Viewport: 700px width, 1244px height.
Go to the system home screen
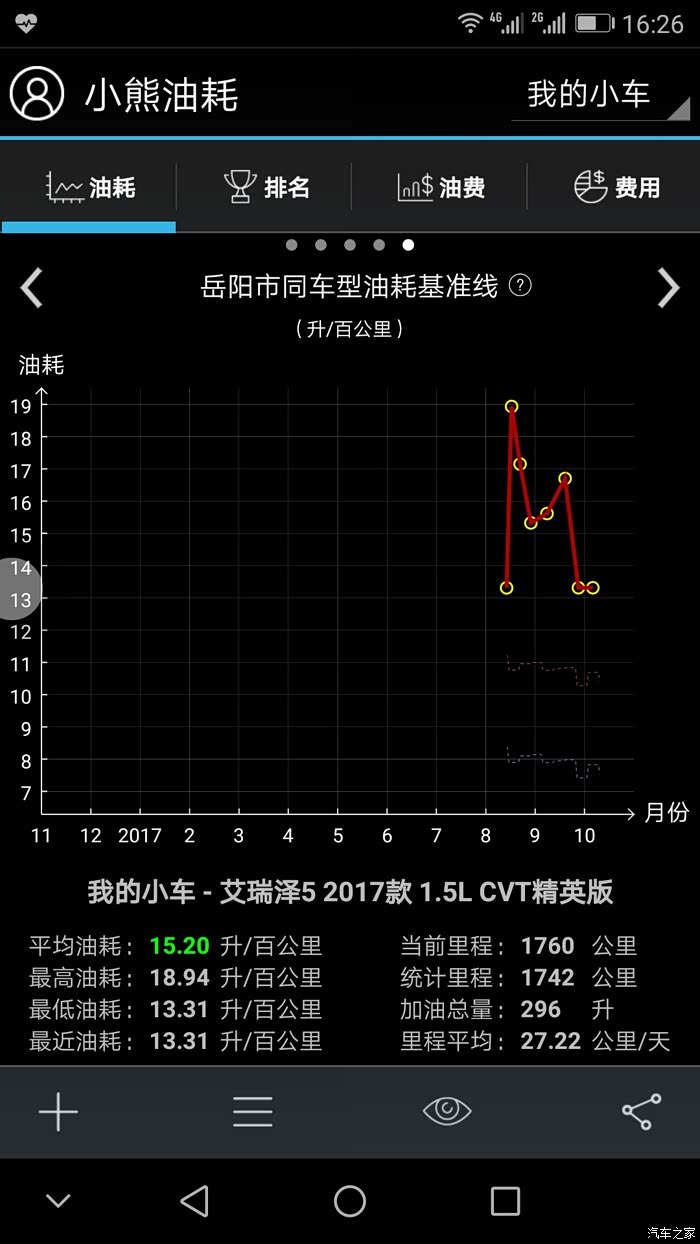[x=350, y=1201]
